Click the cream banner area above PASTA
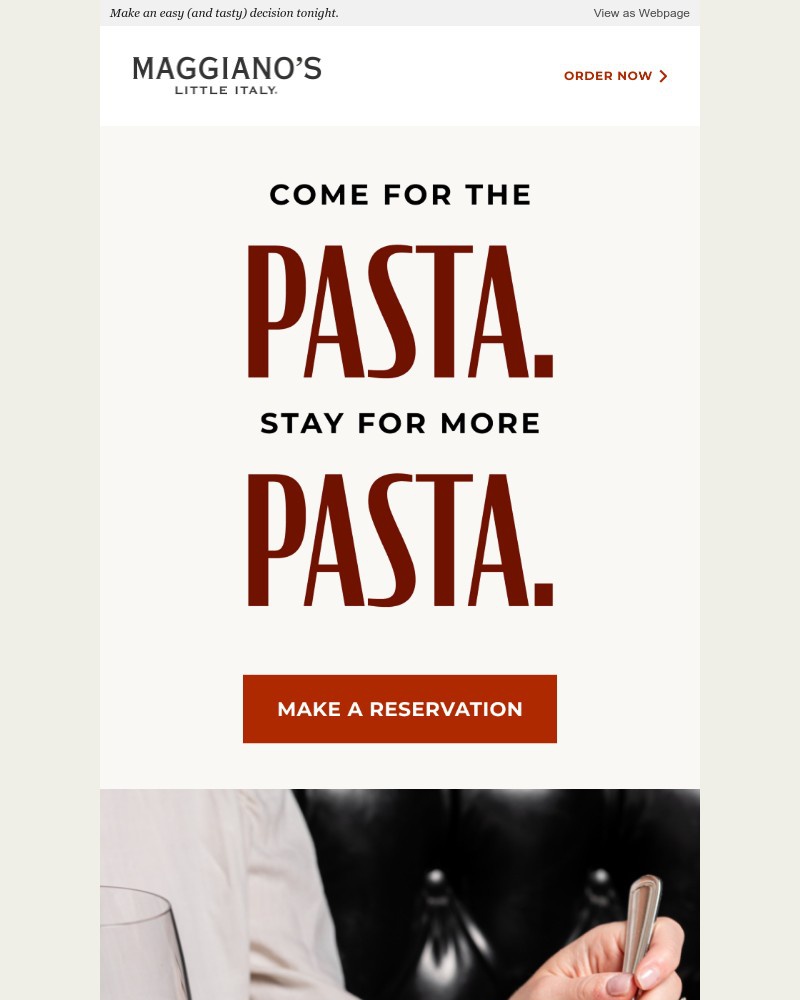 (400, 148)
